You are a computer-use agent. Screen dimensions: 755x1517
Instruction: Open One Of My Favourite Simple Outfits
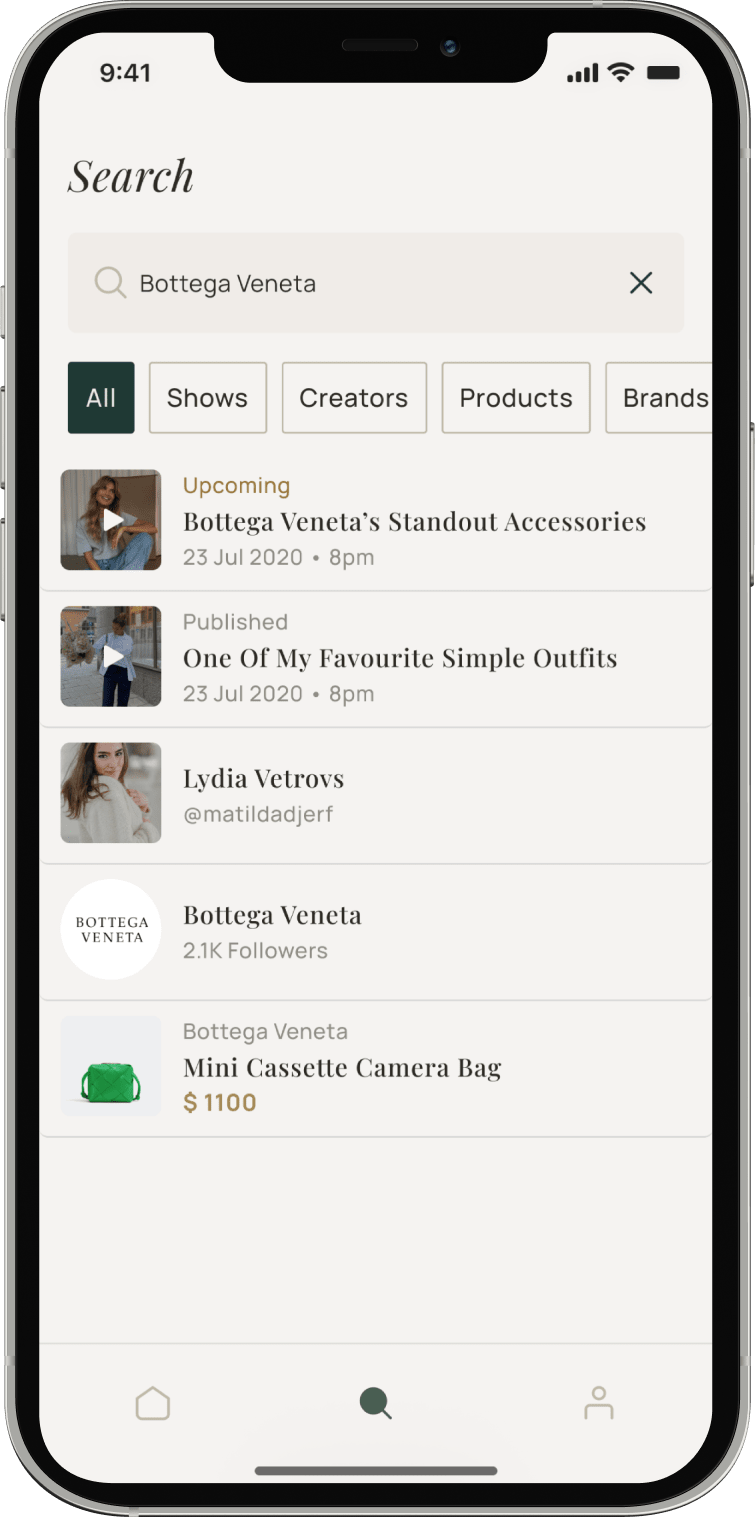pyautogui.click(x=400, y=658)
